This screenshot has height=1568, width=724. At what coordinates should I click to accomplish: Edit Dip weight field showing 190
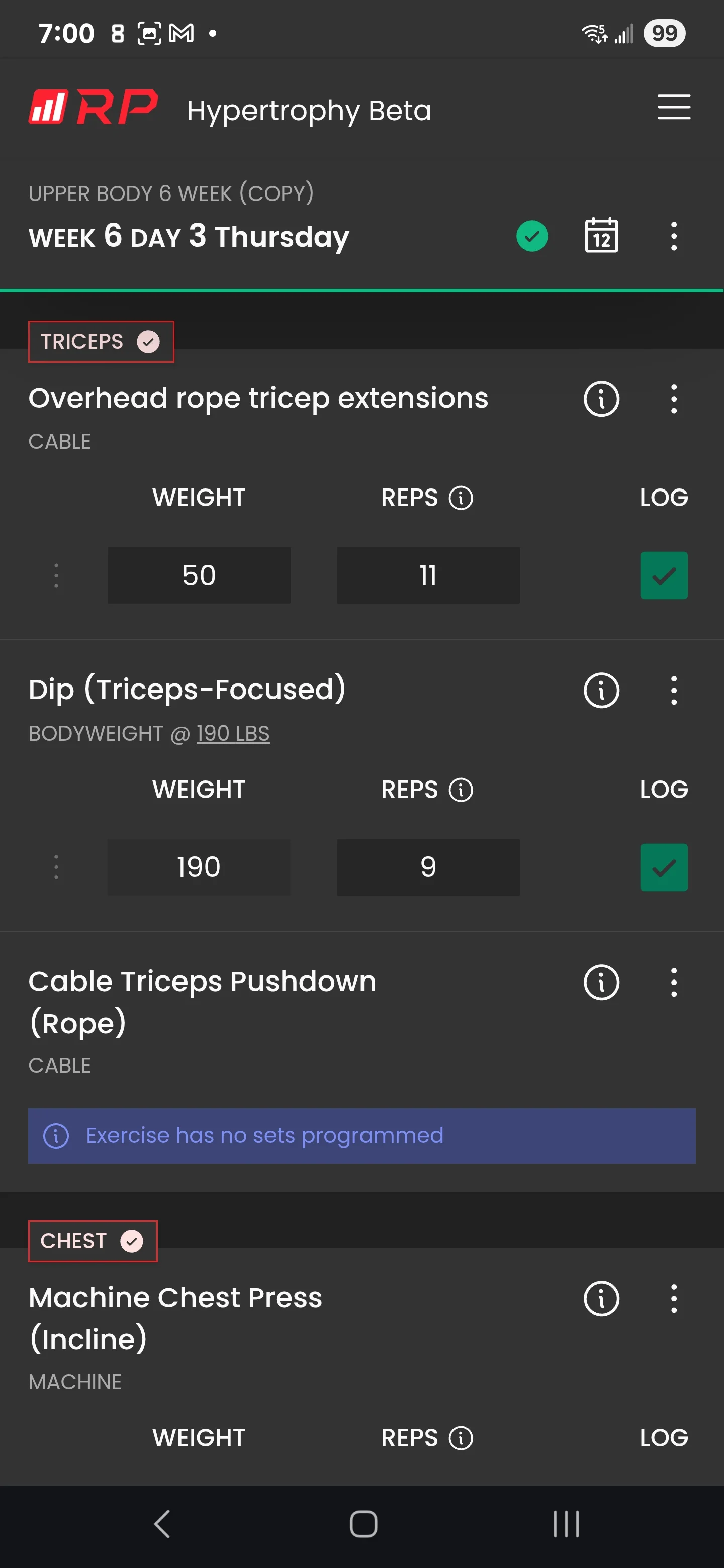(x=199, y=867)
